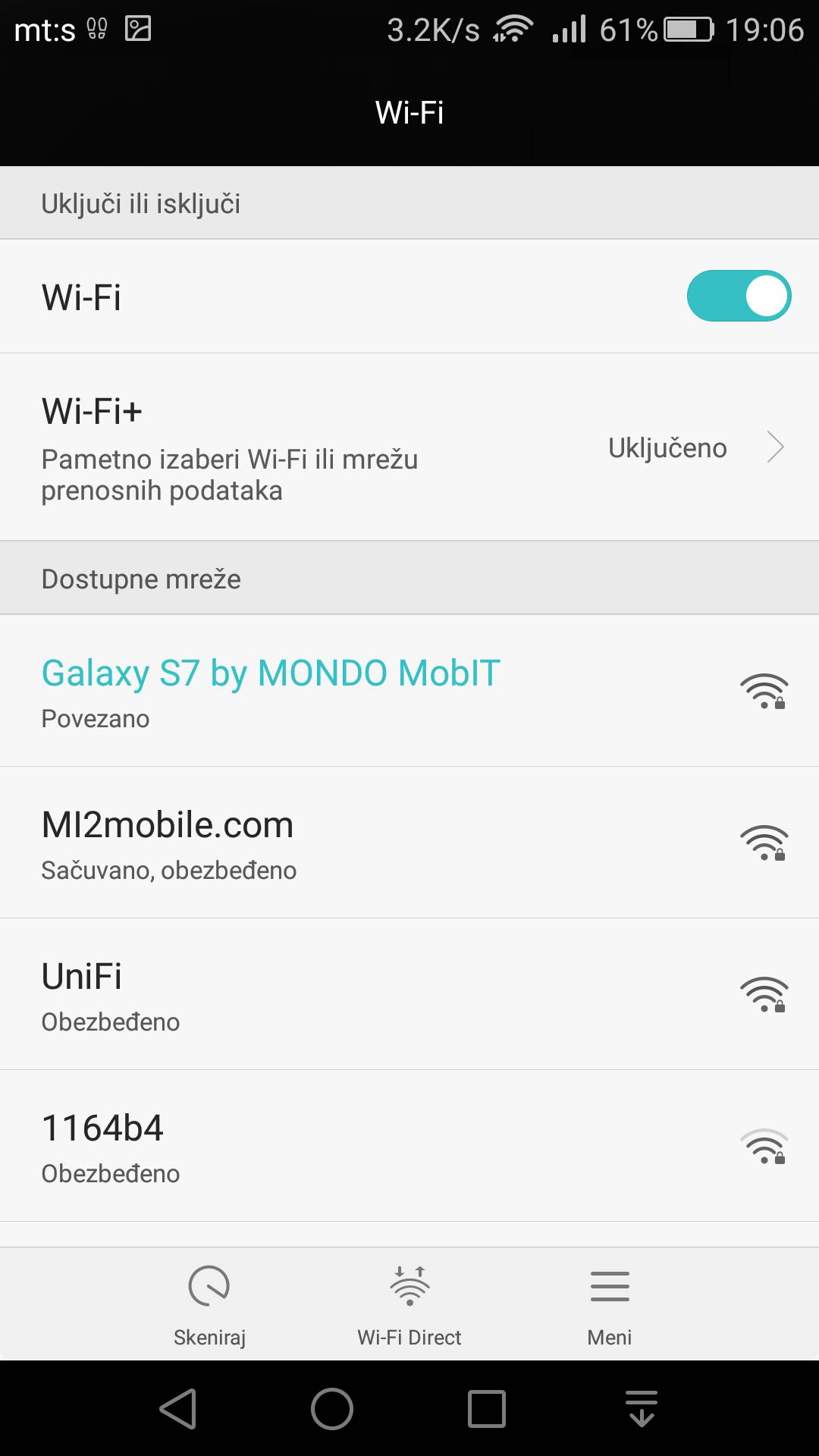Screen dimensions: 819x1456
Task: Connect to the UniFi network
Action: click(x=409, y=993)
